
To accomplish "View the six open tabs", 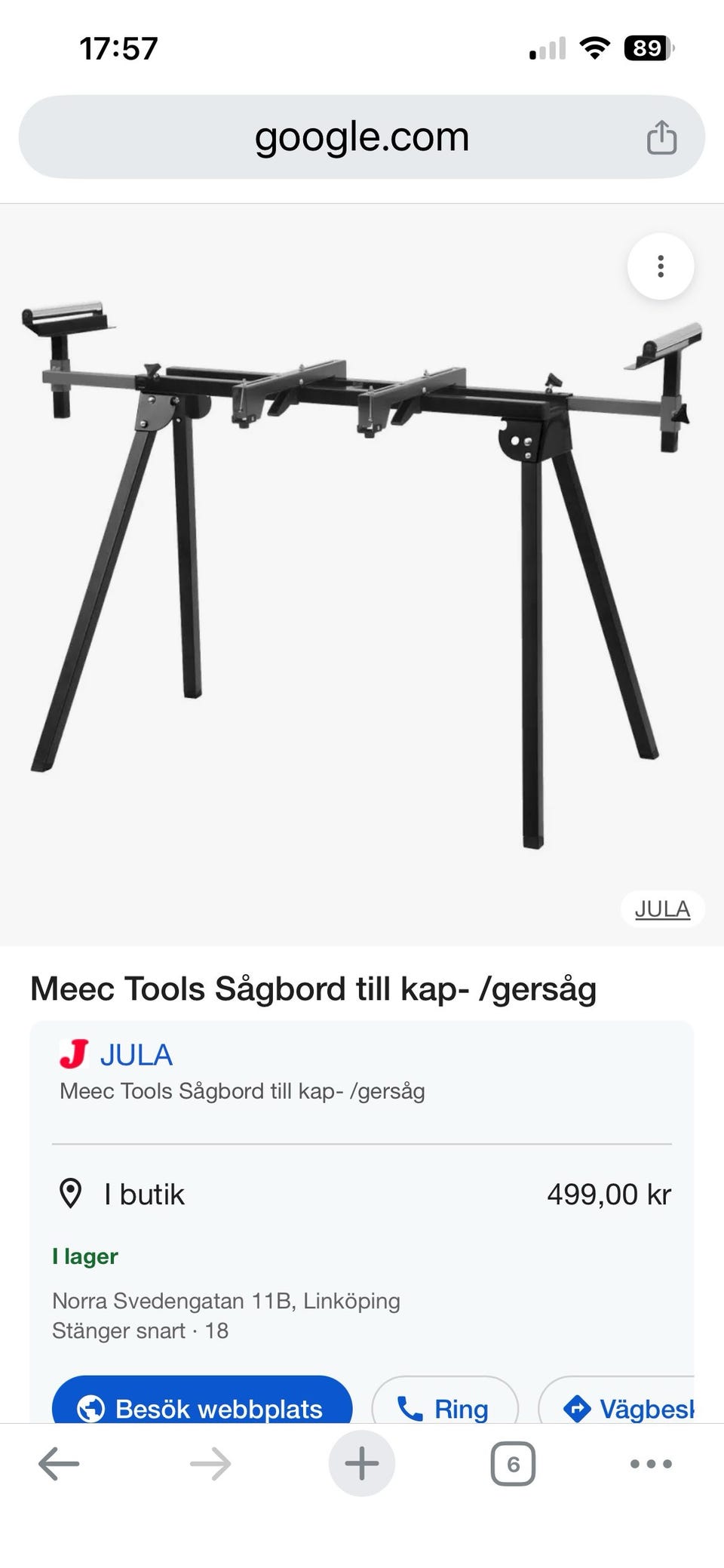I will 513,1465.
